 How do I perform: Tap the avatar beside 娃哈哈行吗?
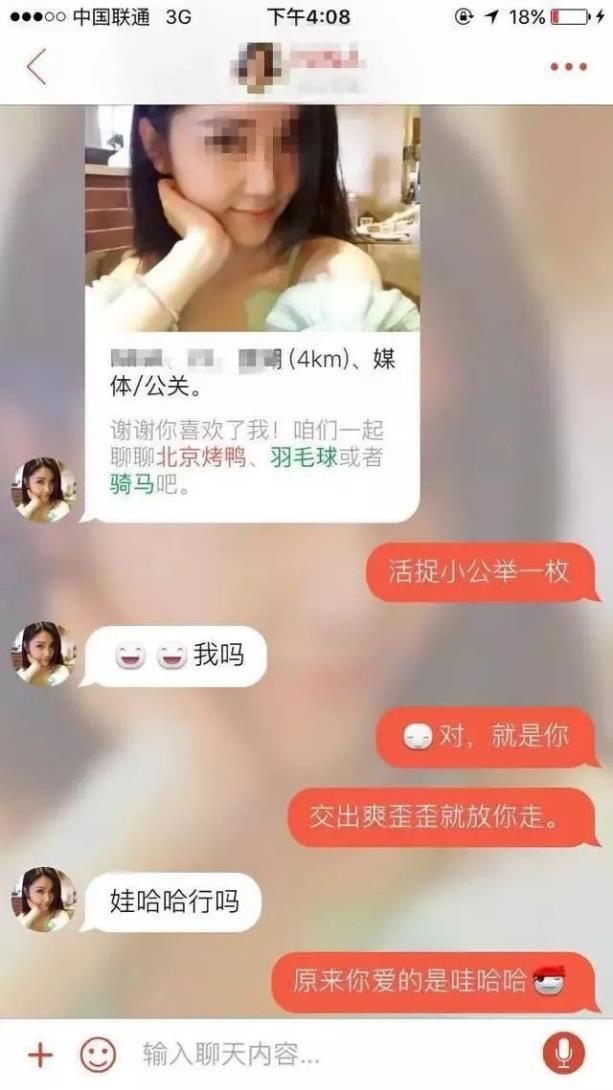tap(44, 899)
